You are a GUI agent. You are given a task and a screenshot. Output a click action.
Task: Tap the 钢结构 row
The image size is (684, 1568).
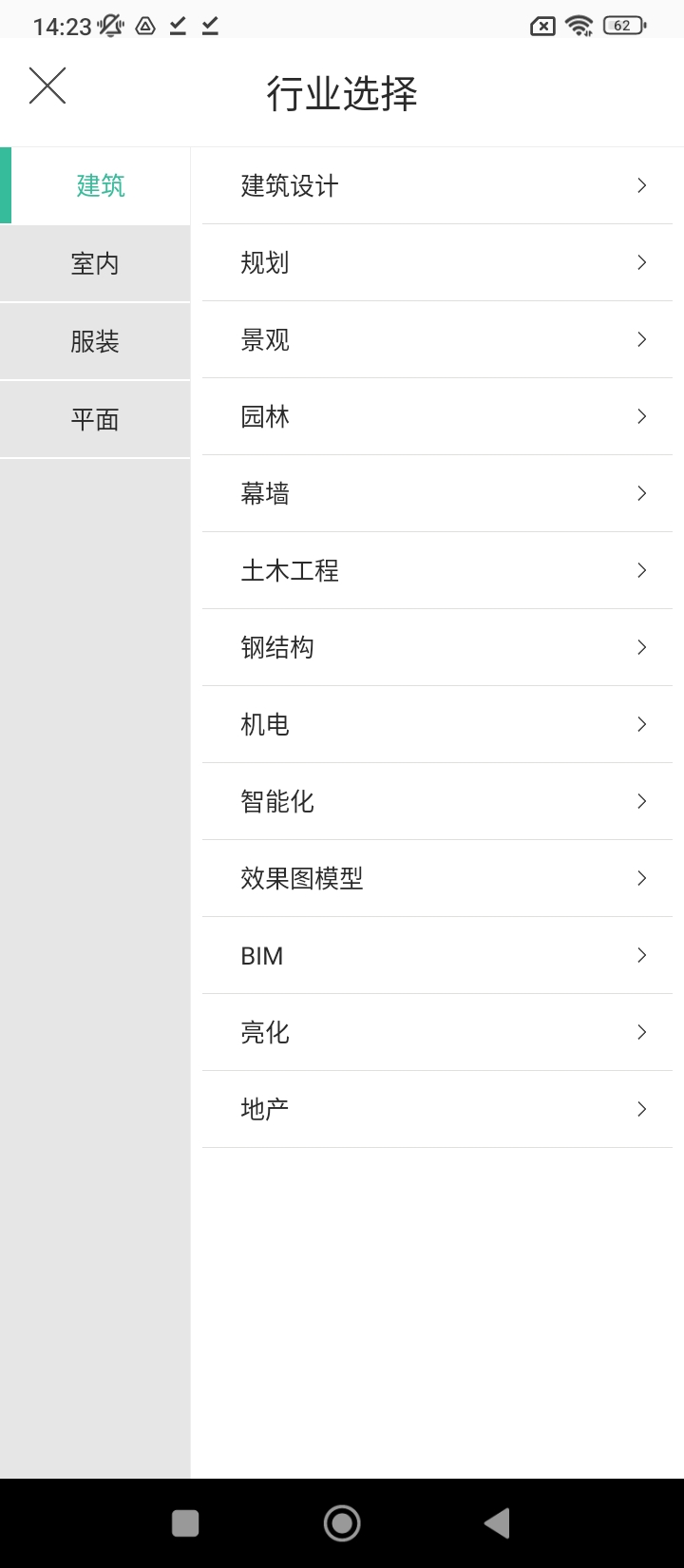[437, 647]
